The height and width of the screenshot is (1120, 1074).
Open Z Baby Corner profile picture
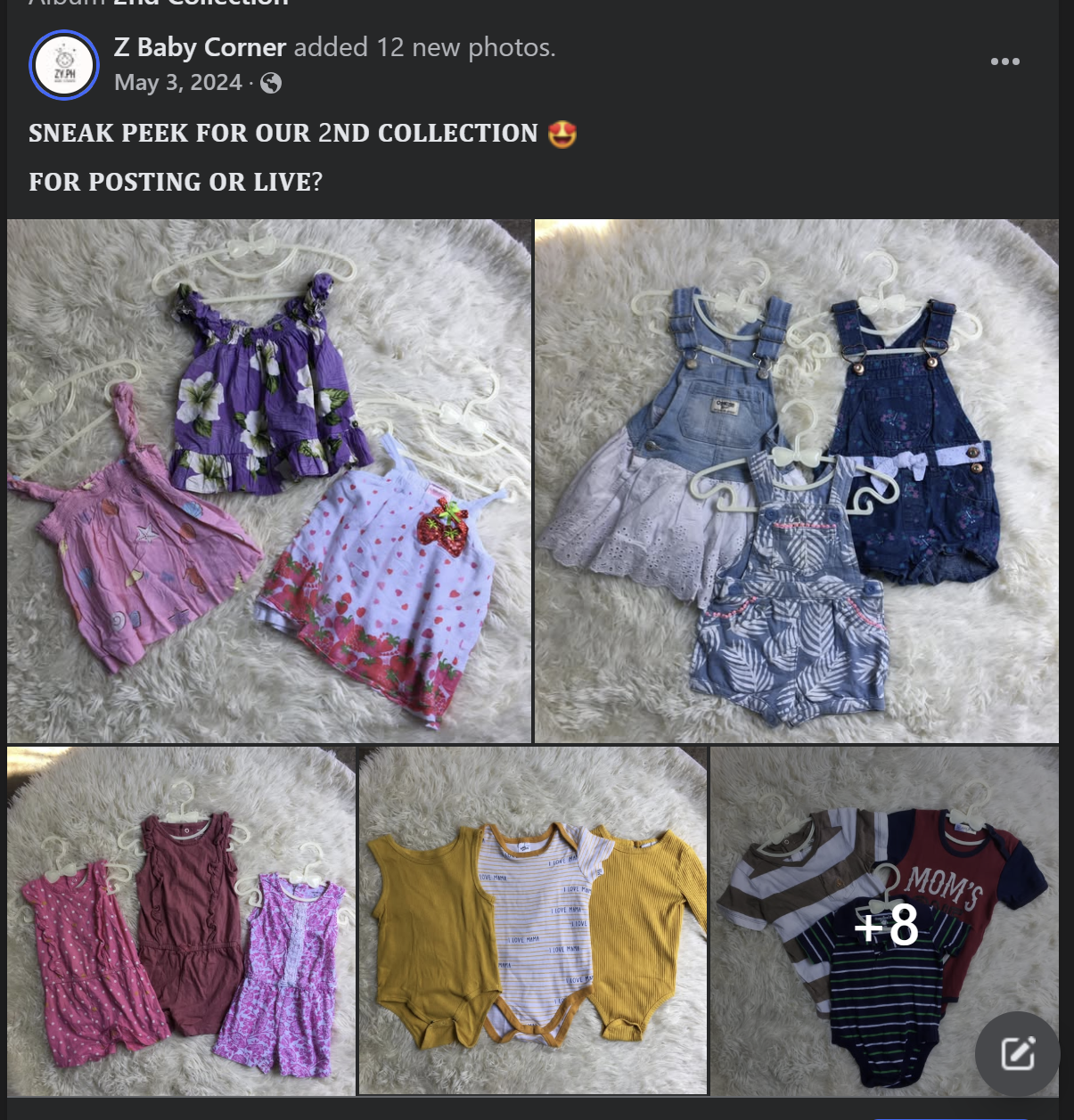(64, 65)
